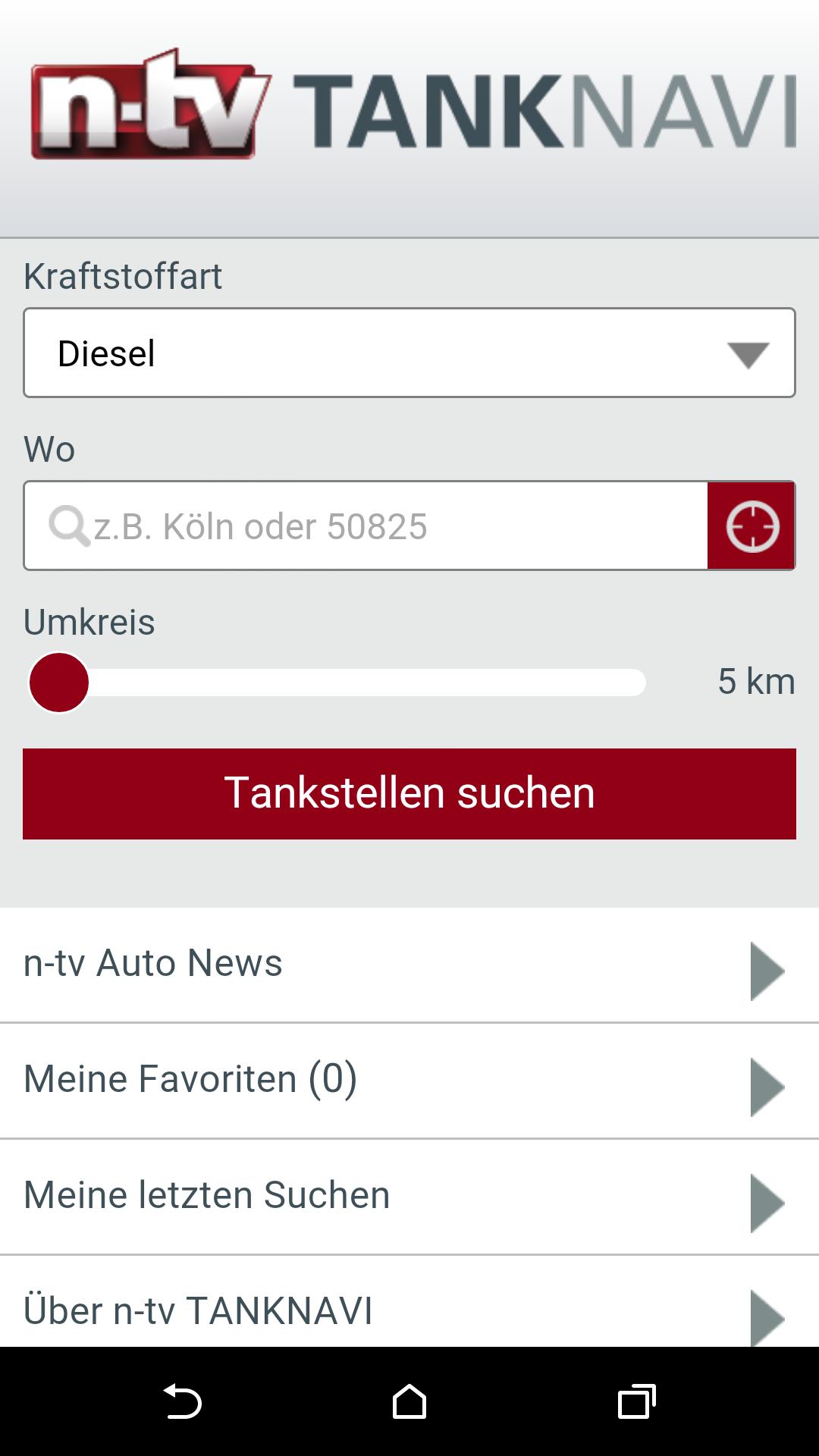Tap the crosshair location icon in the Wo field
Viewport: 819px width, 1456px height.
coord(750,526)
